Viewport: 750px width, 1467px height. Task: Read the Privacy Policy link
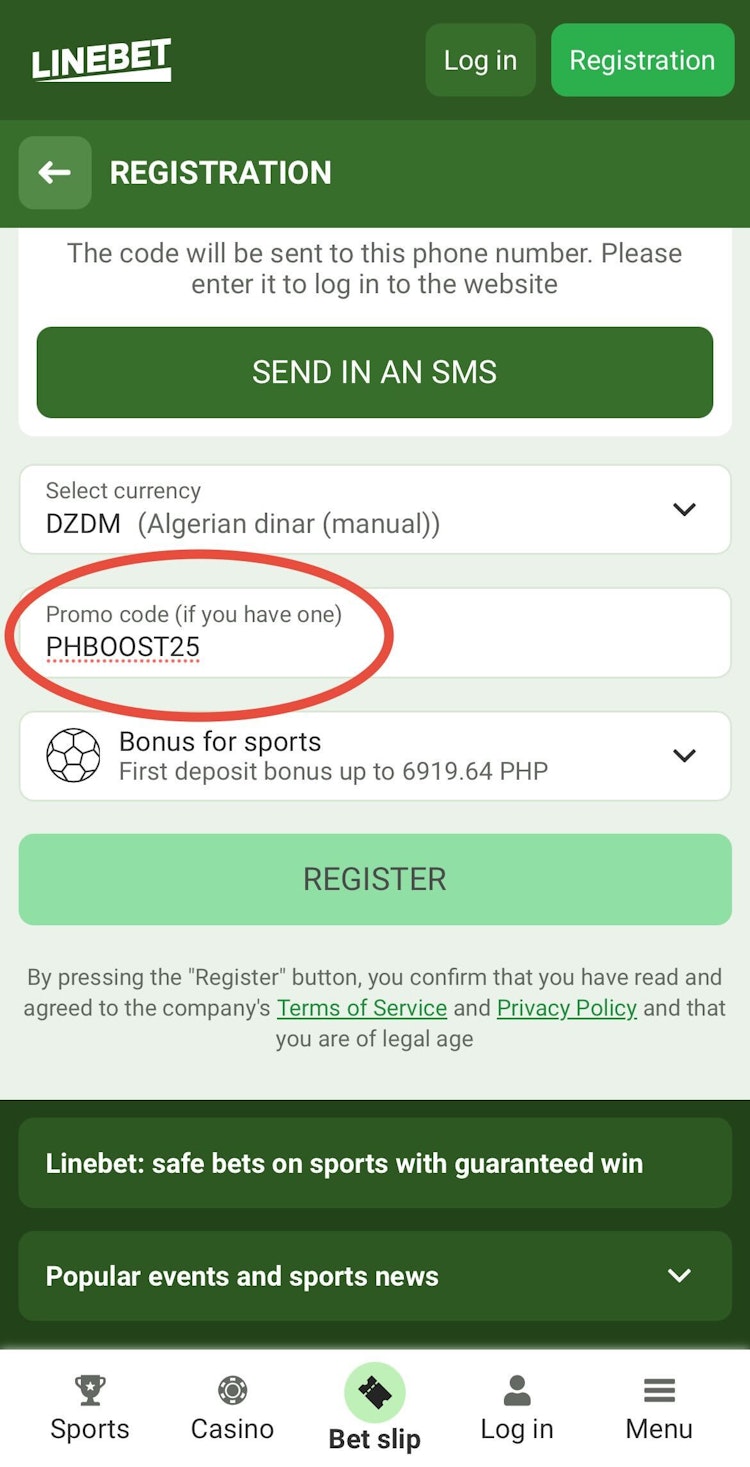pos(566,1008)
